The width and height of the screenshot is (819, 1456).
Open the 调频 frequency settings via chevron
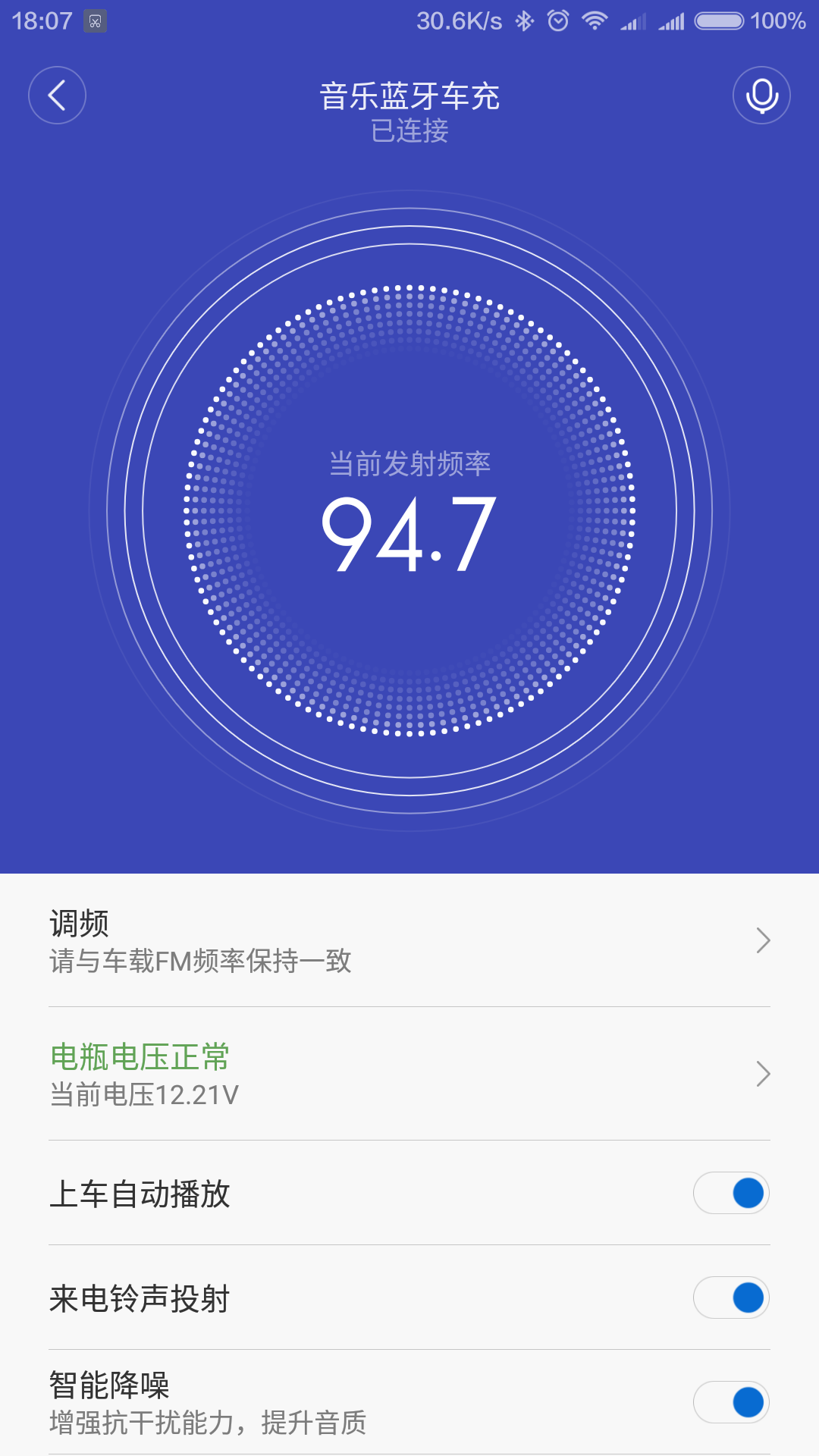tap(764, 940)
